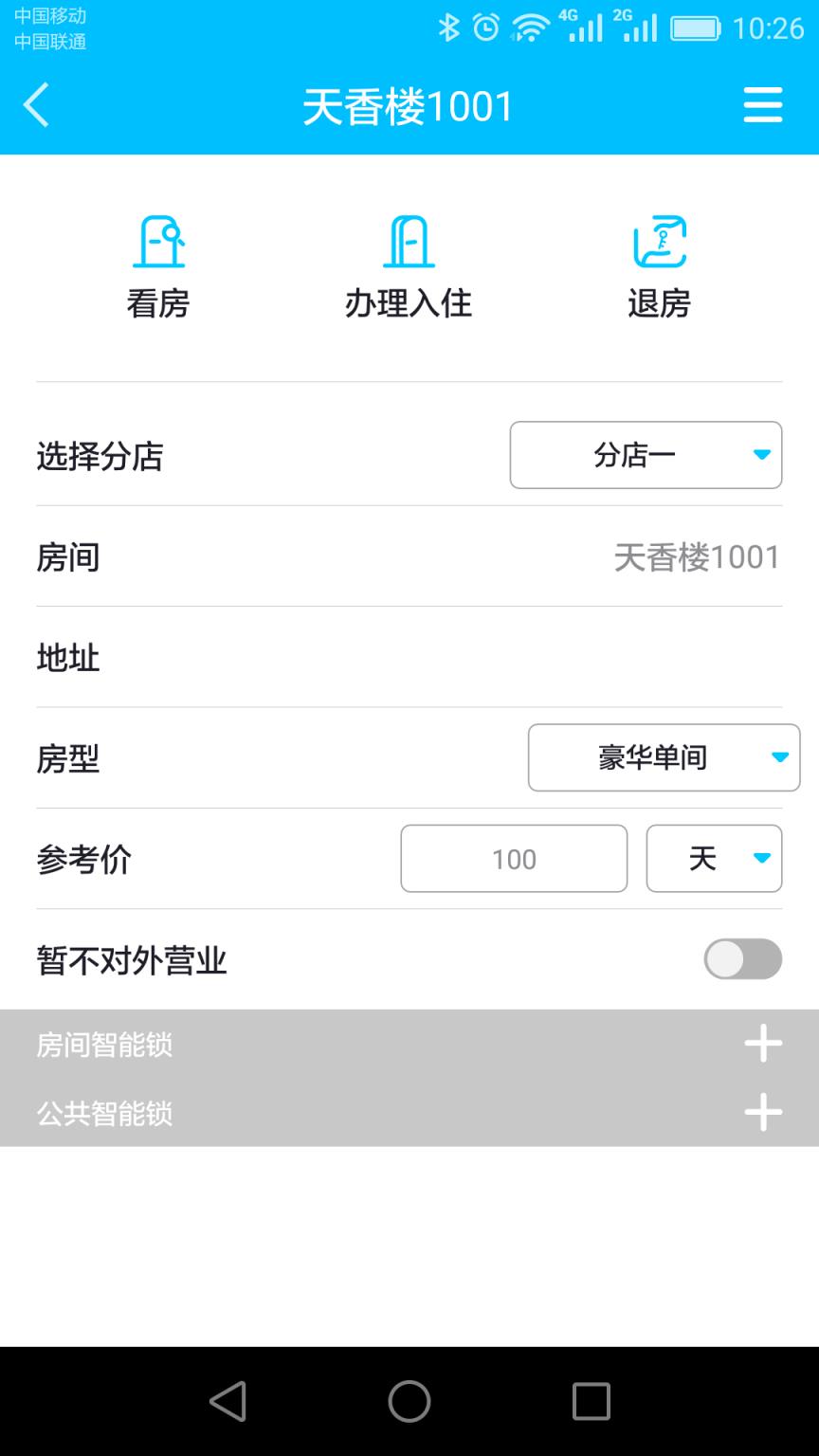Click the reference price field showing 100
The image size is (819, 1456).
(513, 859)
